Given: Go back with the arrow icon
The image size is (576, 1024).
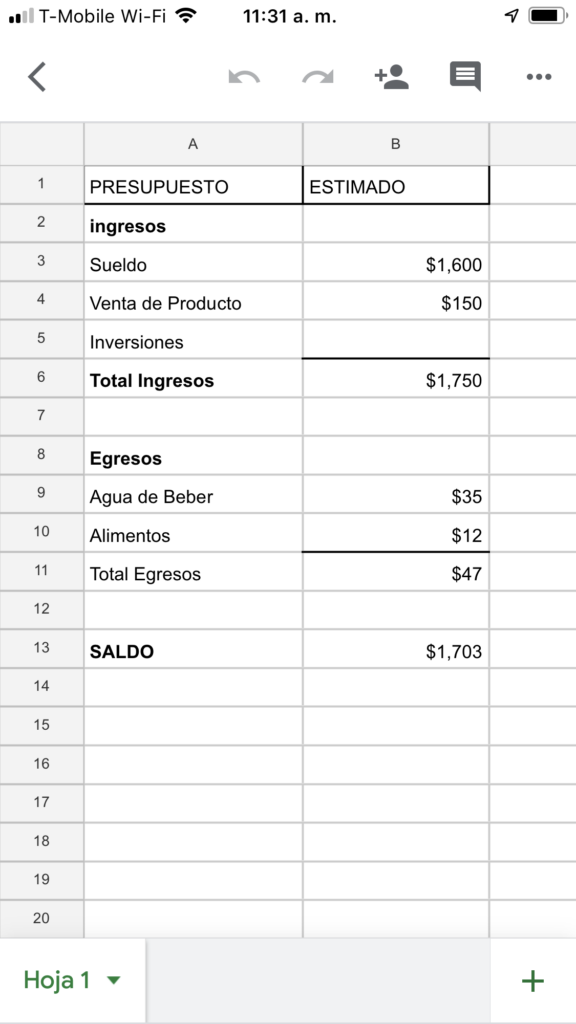Looking at the screenshot, I should click(37, 77).
